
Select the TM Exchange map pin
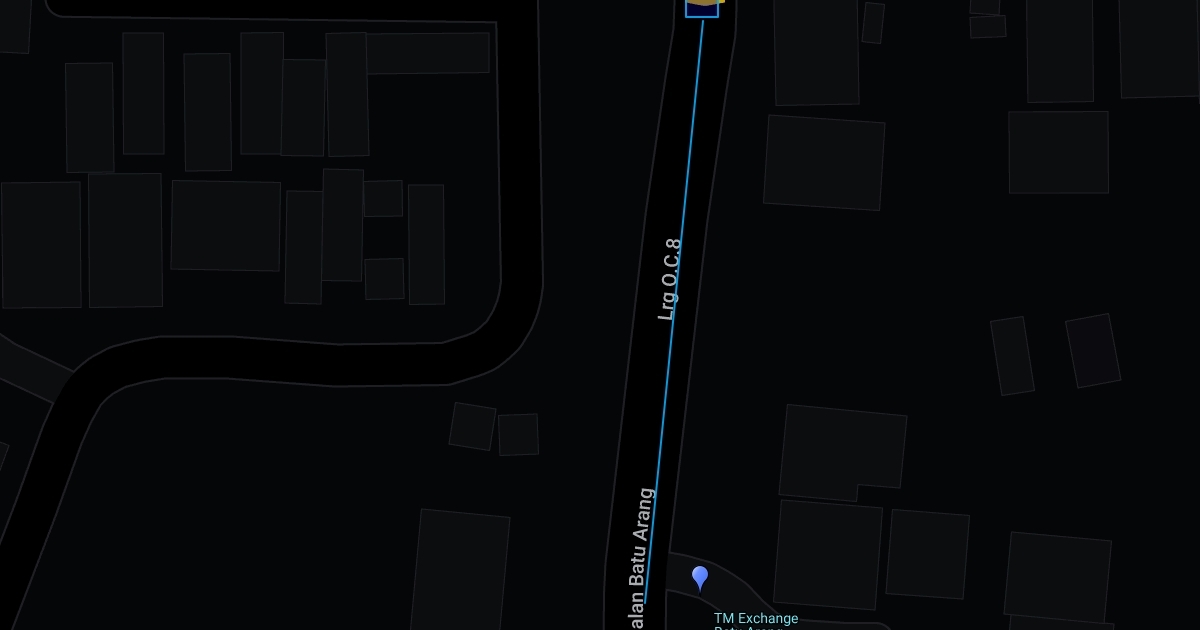point(700,577)
